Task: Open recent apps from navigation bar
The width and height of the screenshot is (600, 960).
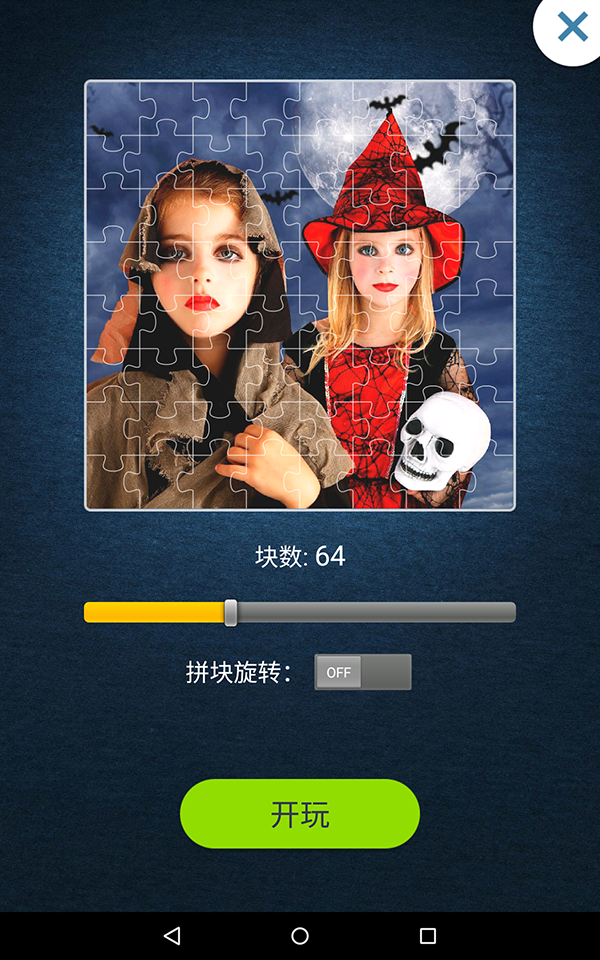Action: [x=428, y=936]
